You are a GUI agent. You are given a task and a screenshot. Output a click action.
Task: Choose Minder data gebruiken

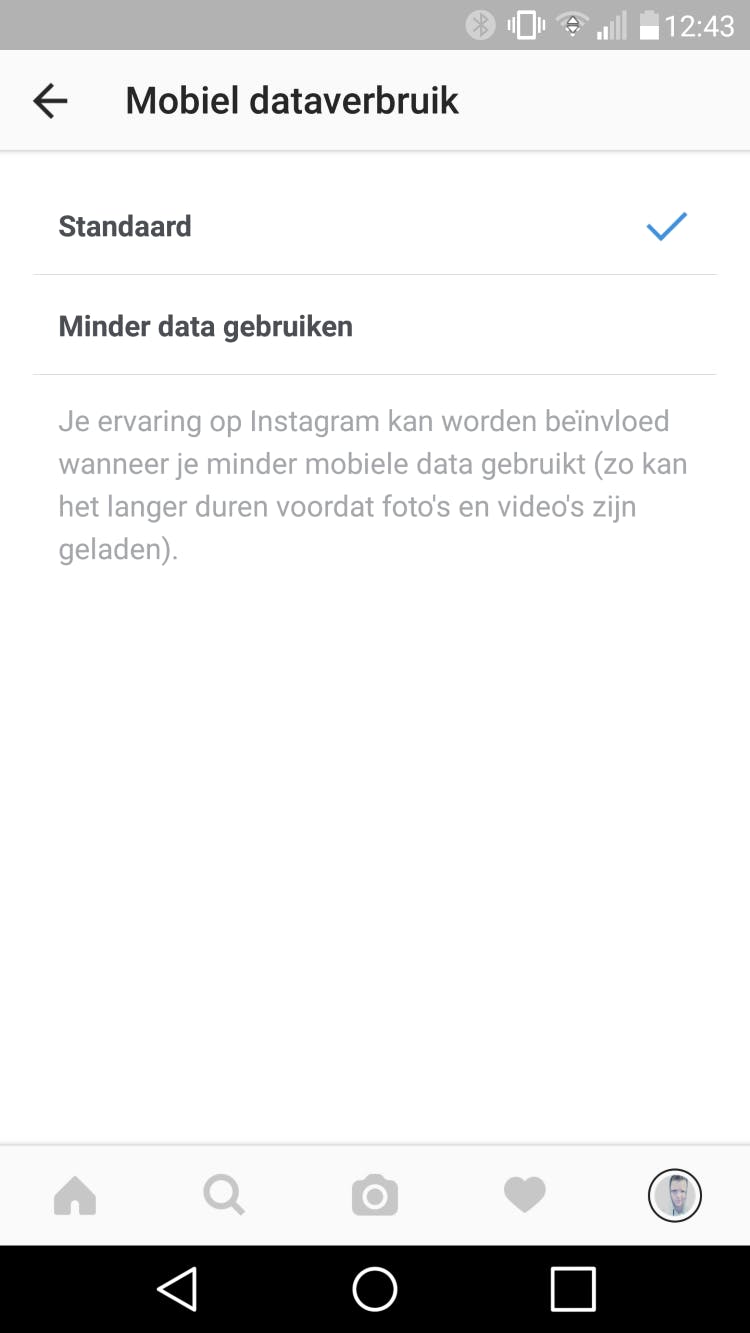(374, 326)
